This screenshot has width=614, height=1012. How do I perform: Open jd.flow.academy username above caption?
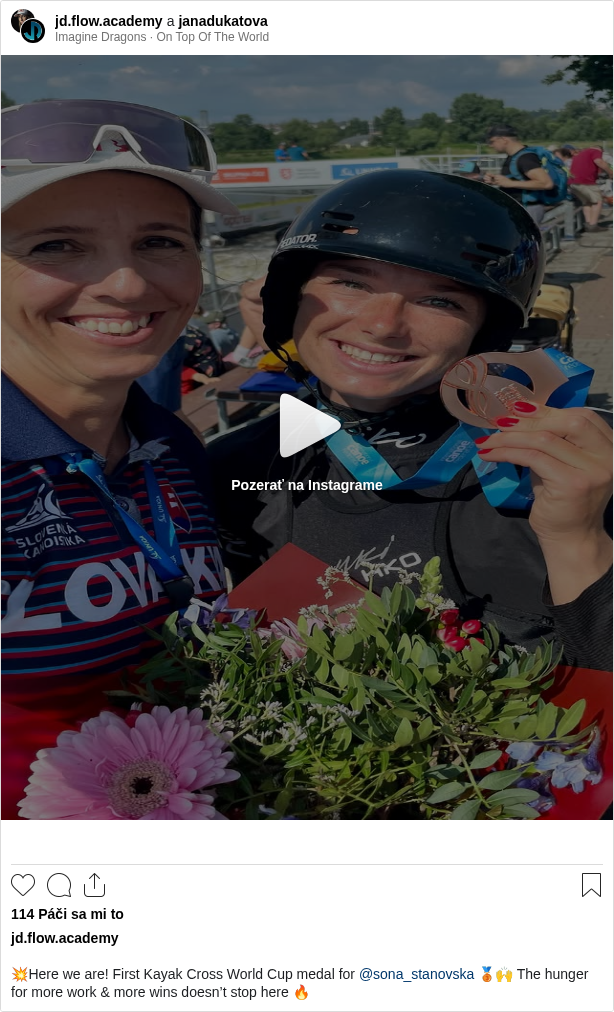pyautogui.click(x=65, y=938)
